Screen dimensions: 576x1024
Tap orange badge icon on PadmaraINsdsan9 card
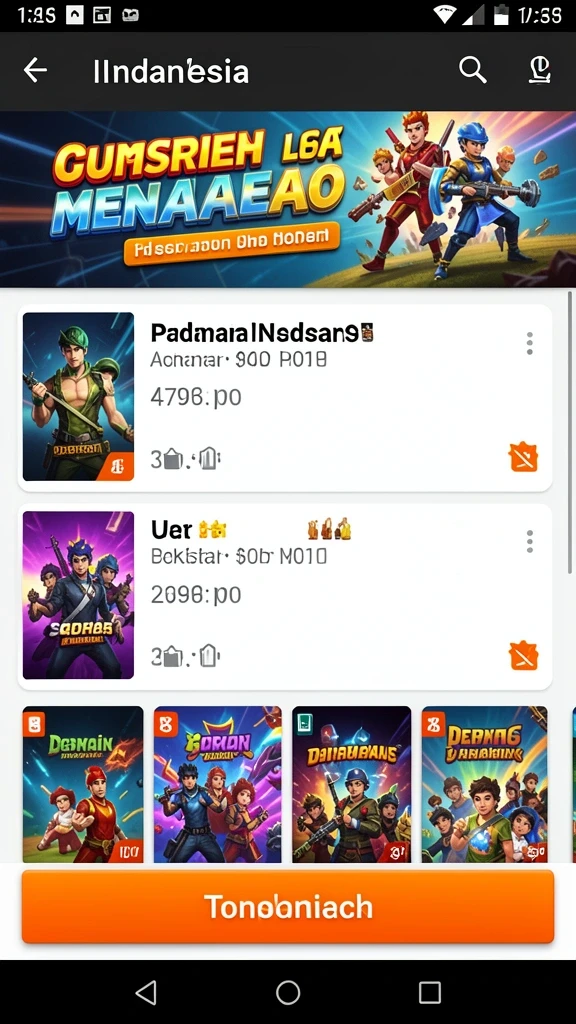[523, 457]
